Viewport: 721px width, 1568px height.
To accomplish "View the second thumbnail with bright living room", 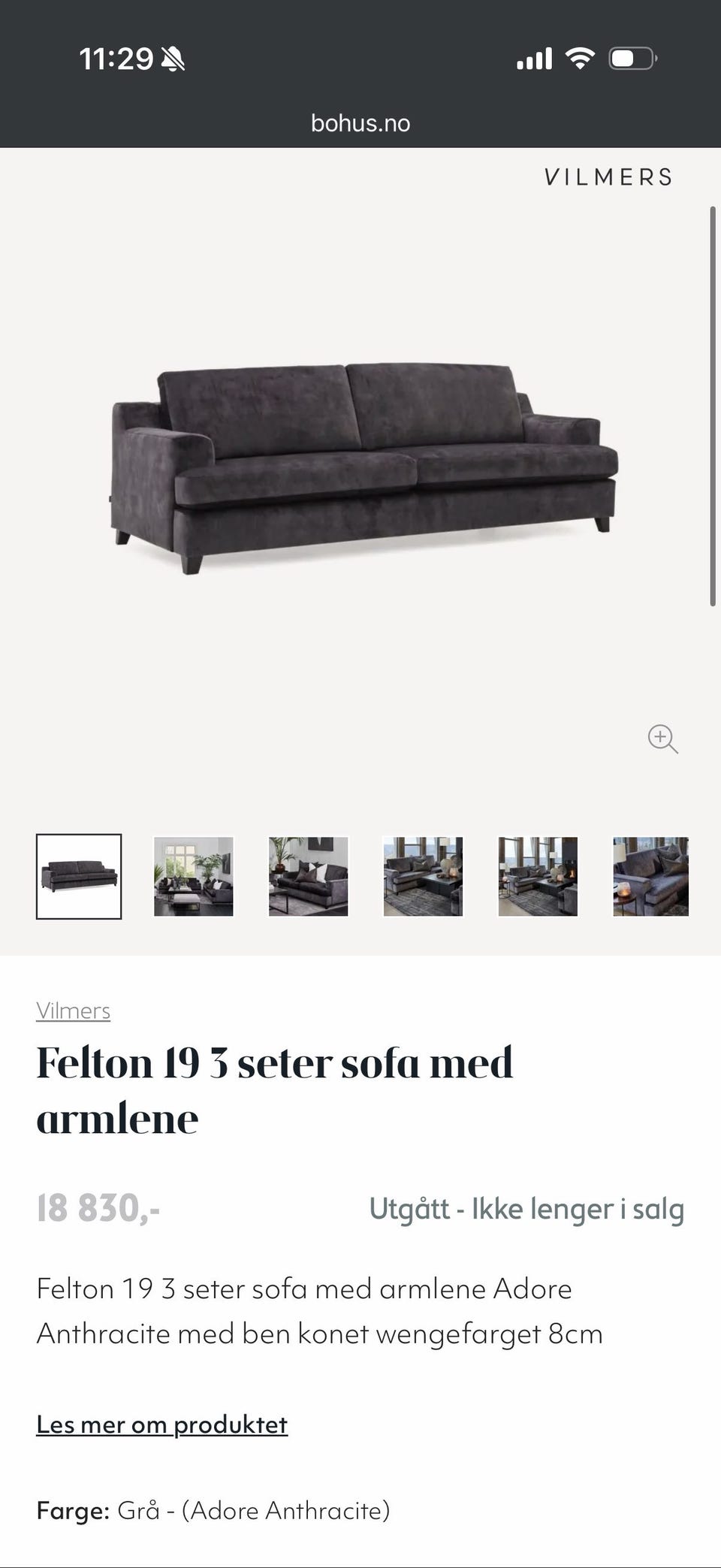I will coord(194,876).
